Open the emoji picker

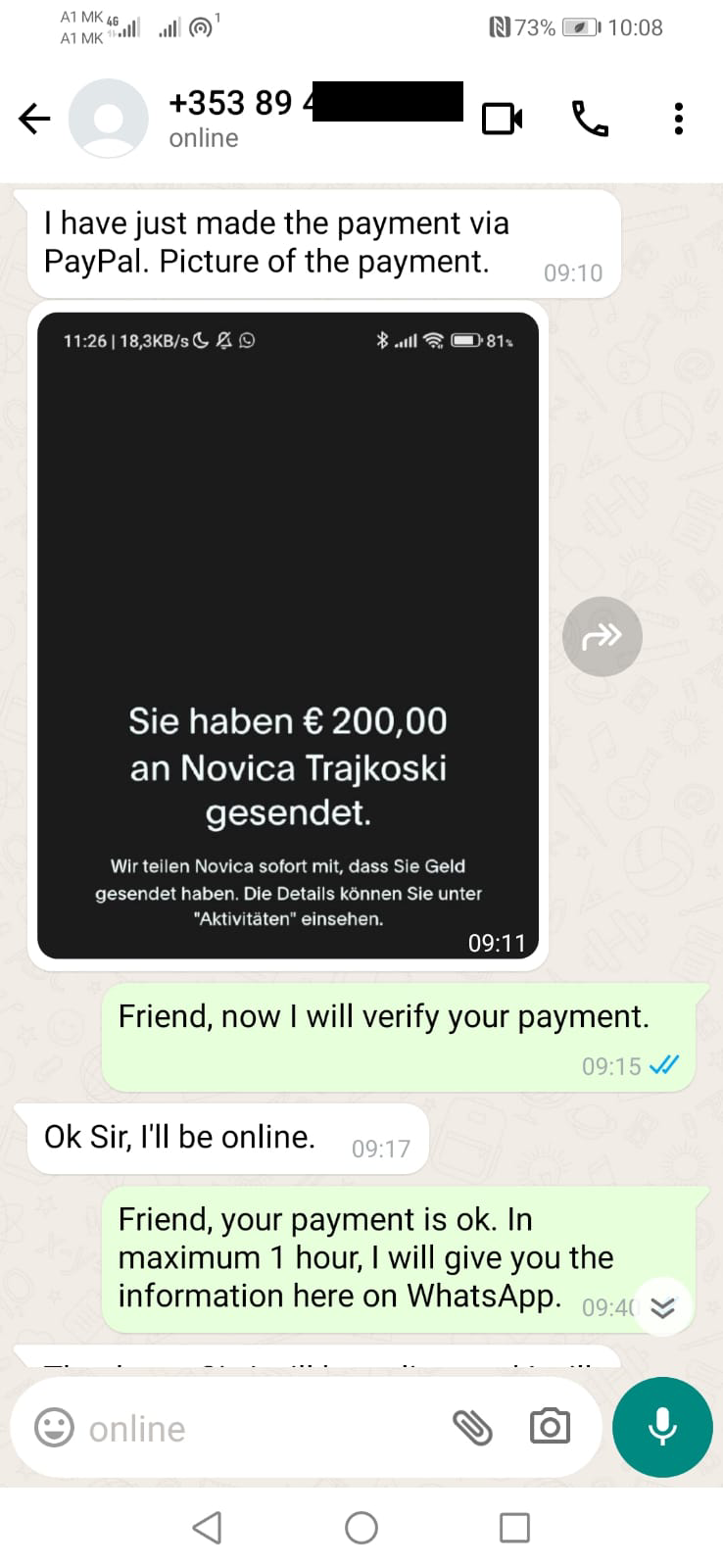click(x=54, y=1427)
